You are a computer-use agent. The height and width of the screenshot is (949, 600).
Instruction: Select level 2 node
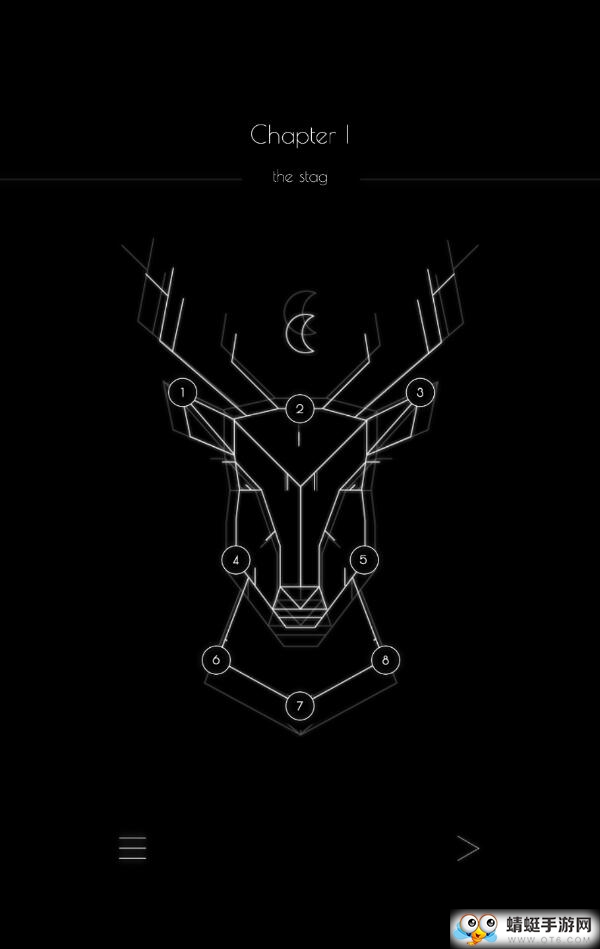pyautogui.click(x=299, y=408)
